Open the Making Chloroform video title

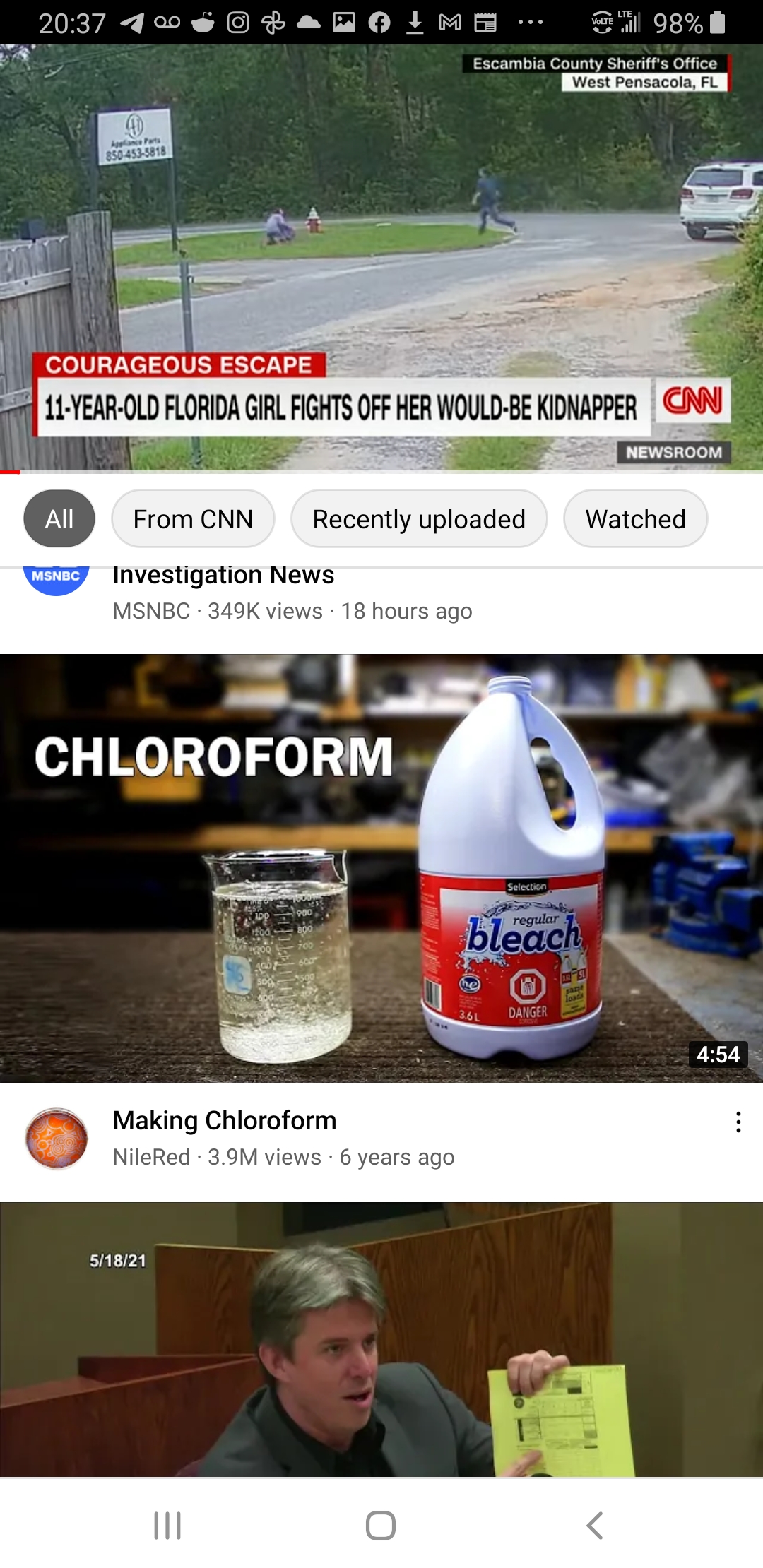point(224,1119)
